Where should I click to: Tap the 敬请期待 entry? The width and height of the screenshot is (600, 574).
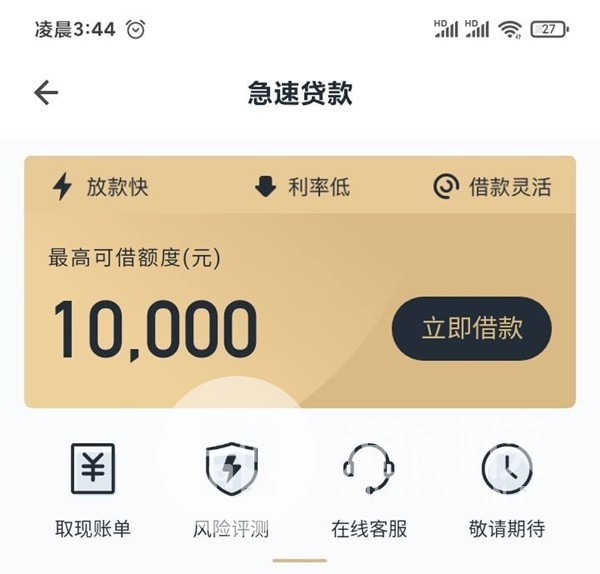coord(506,488)
